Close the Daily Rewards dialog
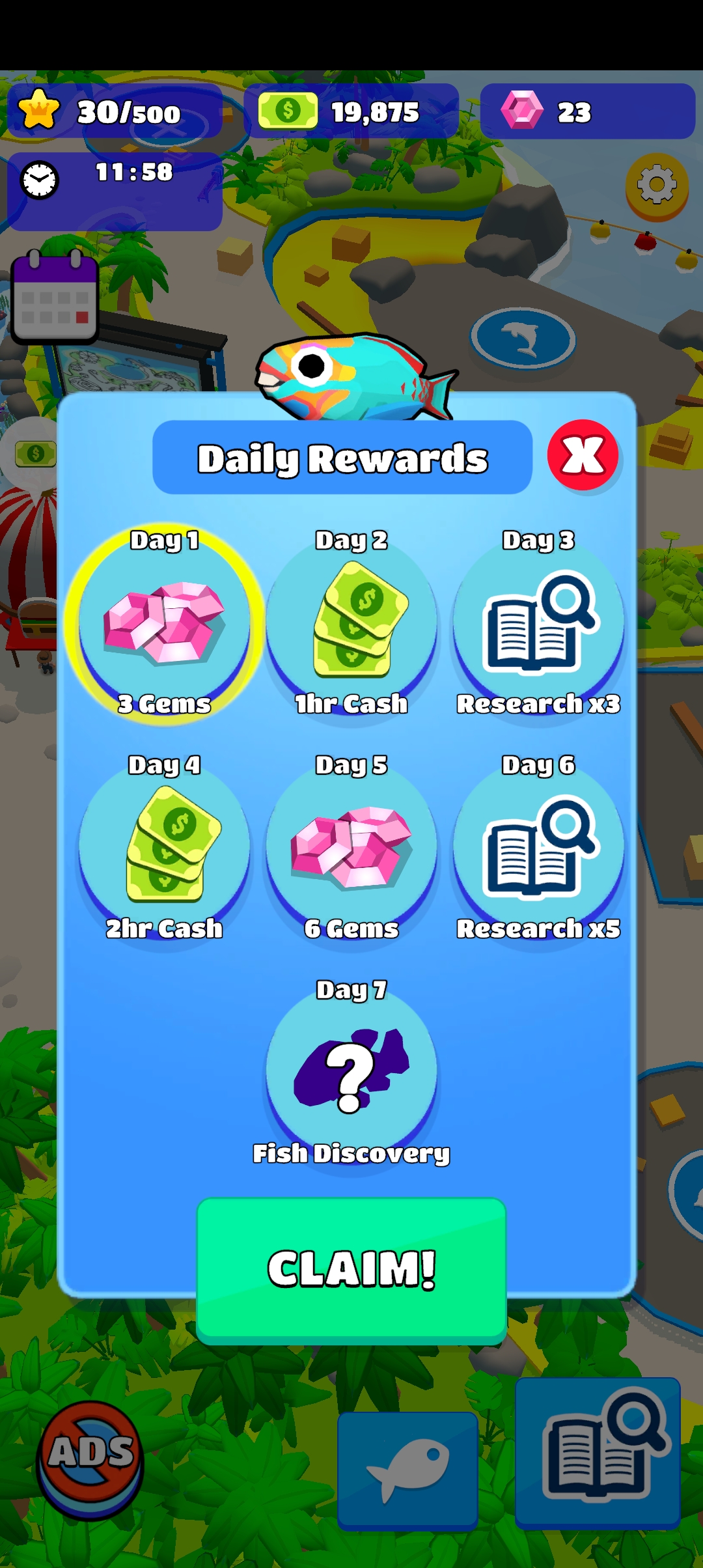 (x=583, y=455)
